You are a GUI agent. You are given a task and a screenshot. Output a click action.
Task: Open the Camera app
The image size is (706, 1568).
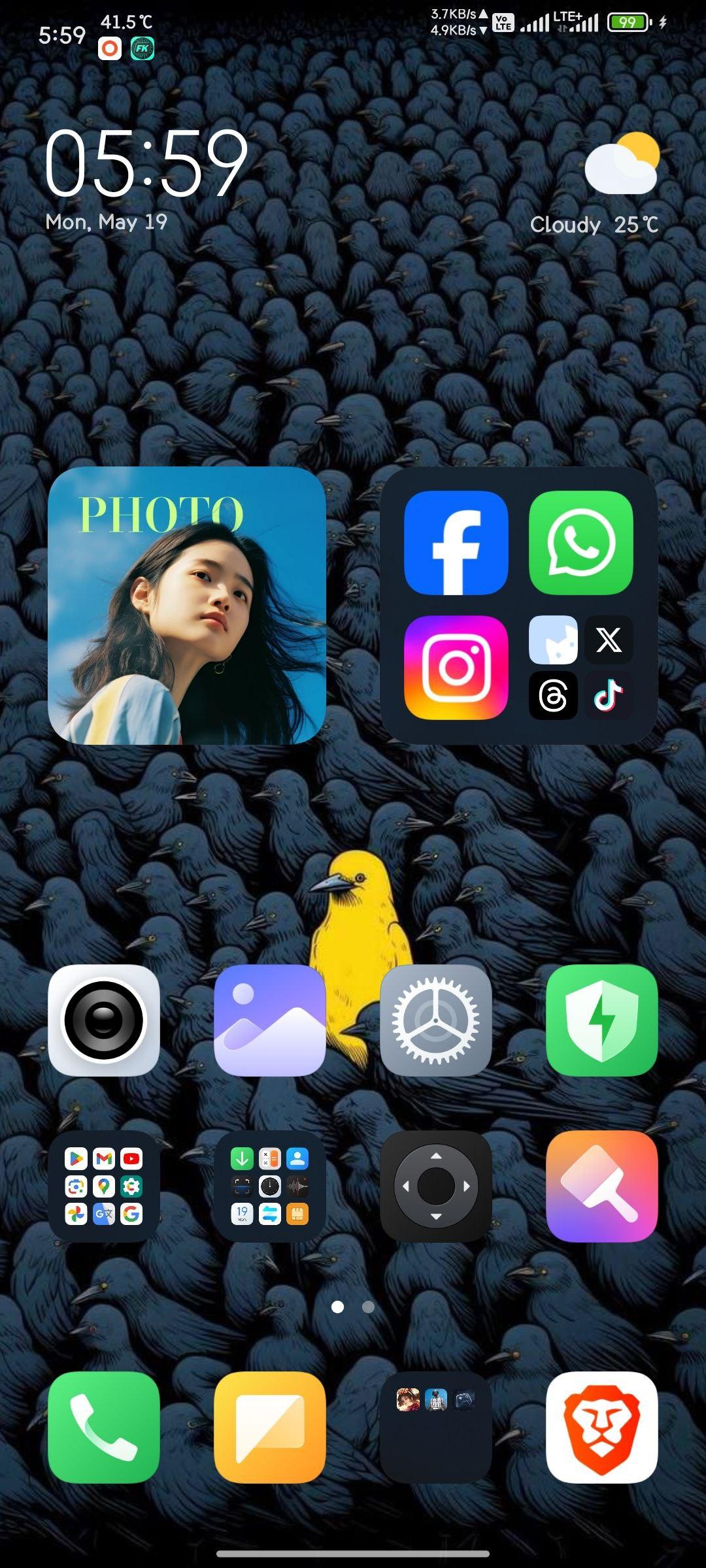(104, 1020)
